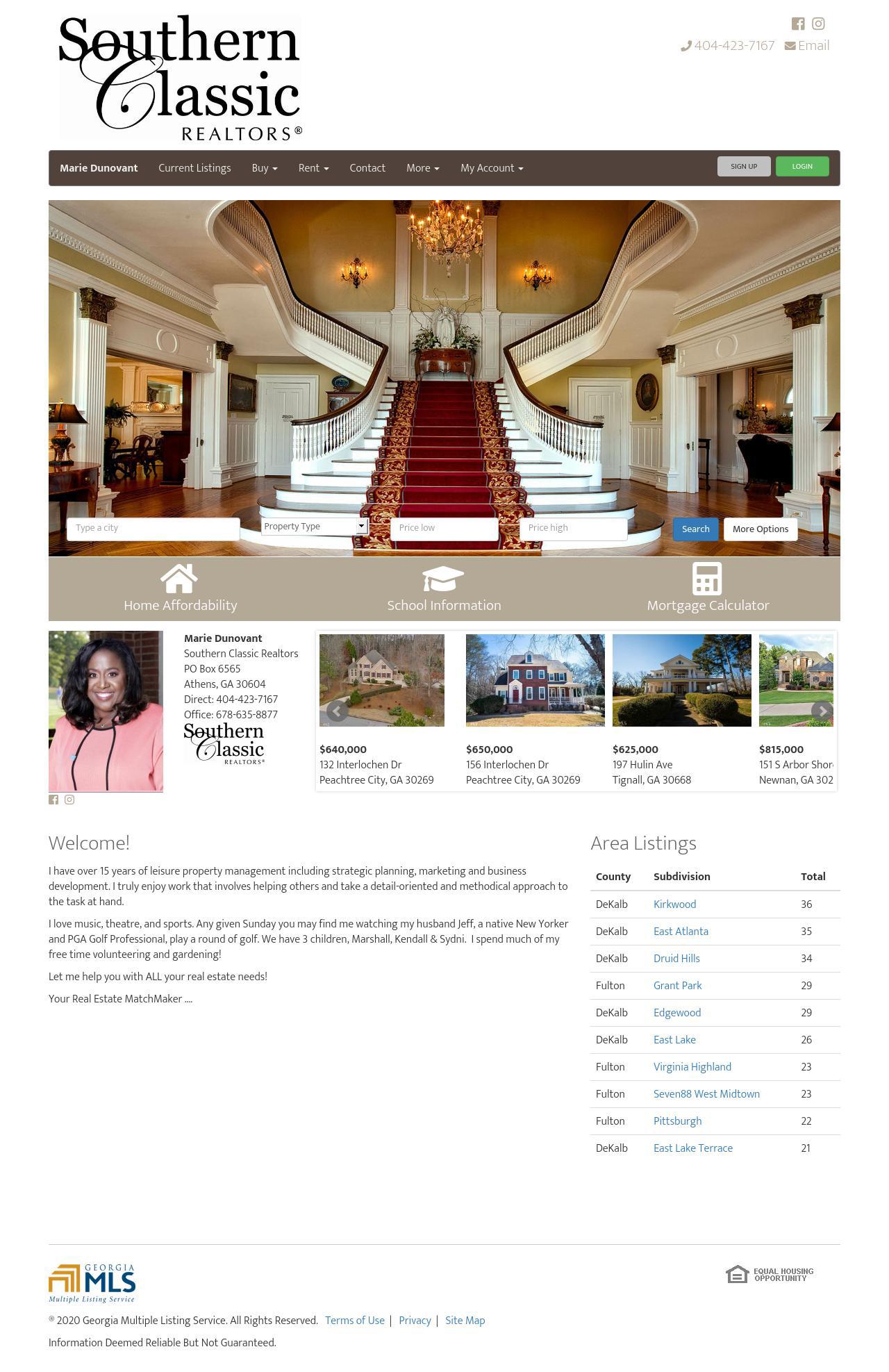Expand the Buy dropdown menu
The width and height of the screenshot is (889, 1372).
[265, 168]
